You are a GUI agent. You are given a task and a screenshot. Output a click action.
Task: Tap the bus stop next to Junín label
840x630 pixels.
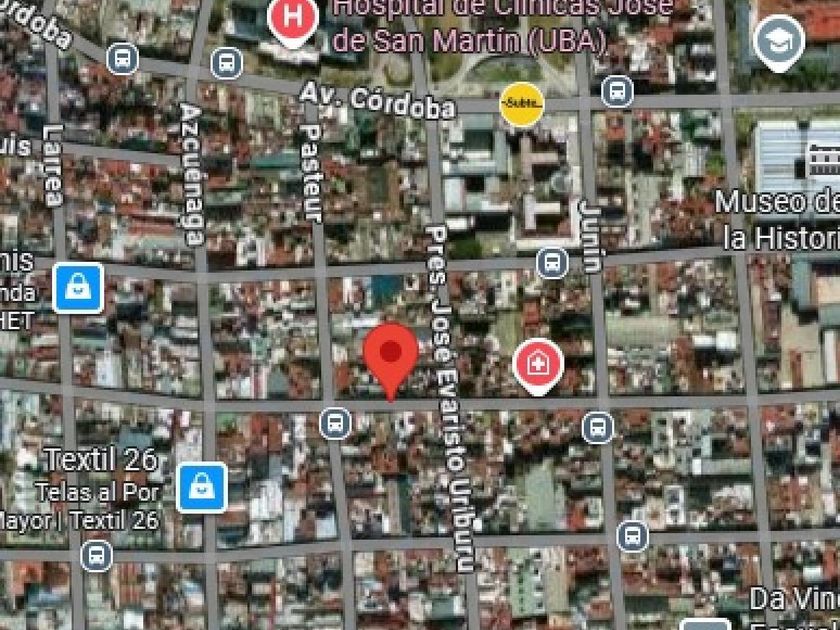tap(552, 263)
